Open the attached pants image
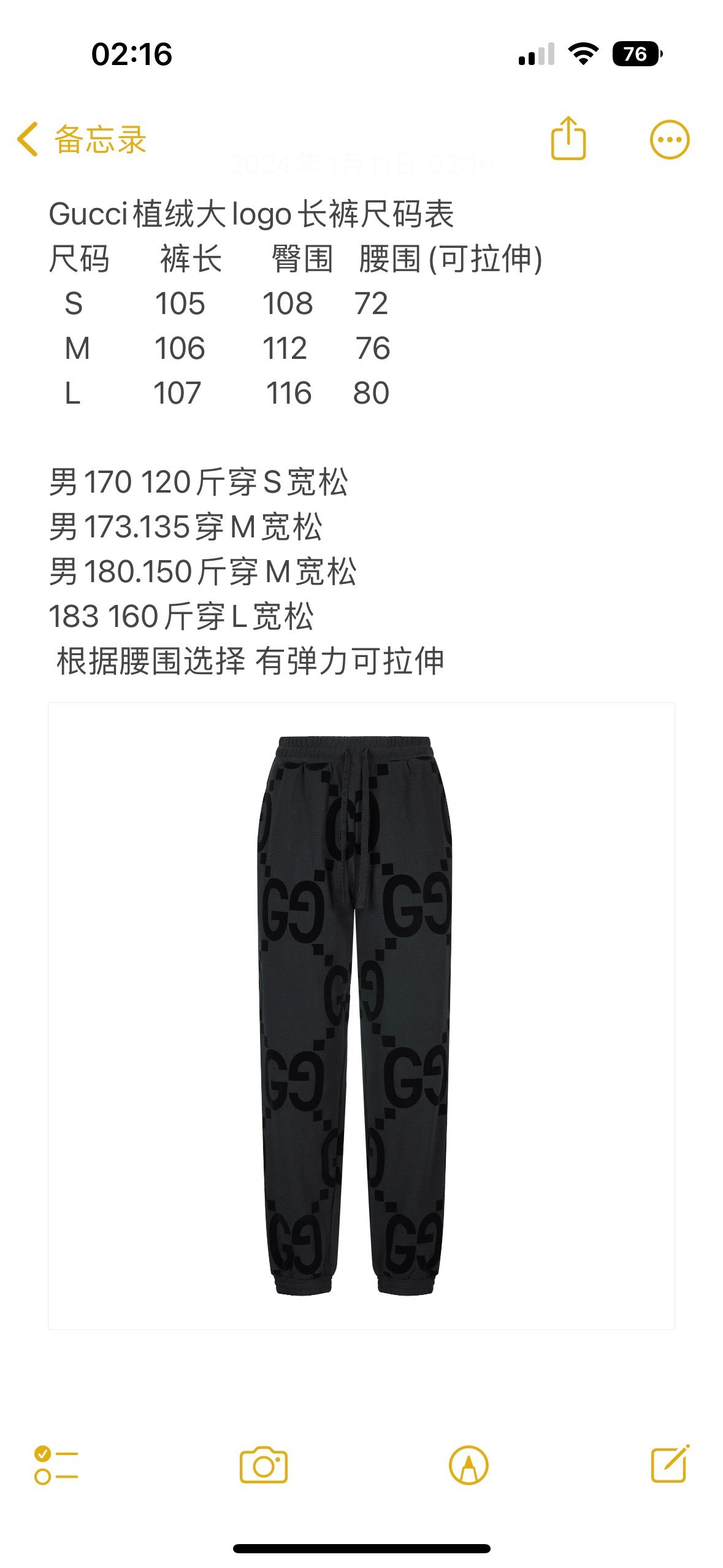Viewport: 723px width, 1568px height. 361,1015
